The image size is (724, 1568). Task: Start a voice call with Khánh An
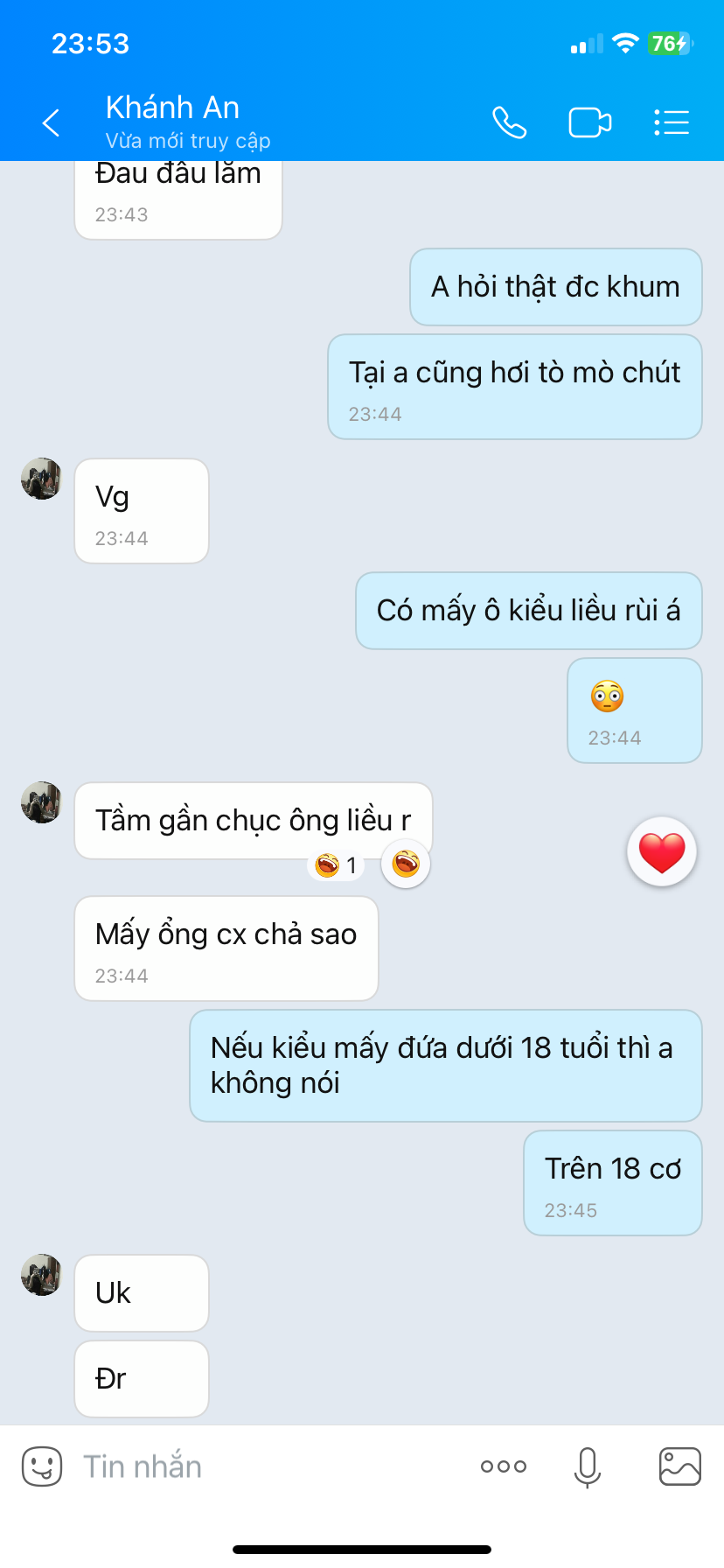click(x=509, y=122)
